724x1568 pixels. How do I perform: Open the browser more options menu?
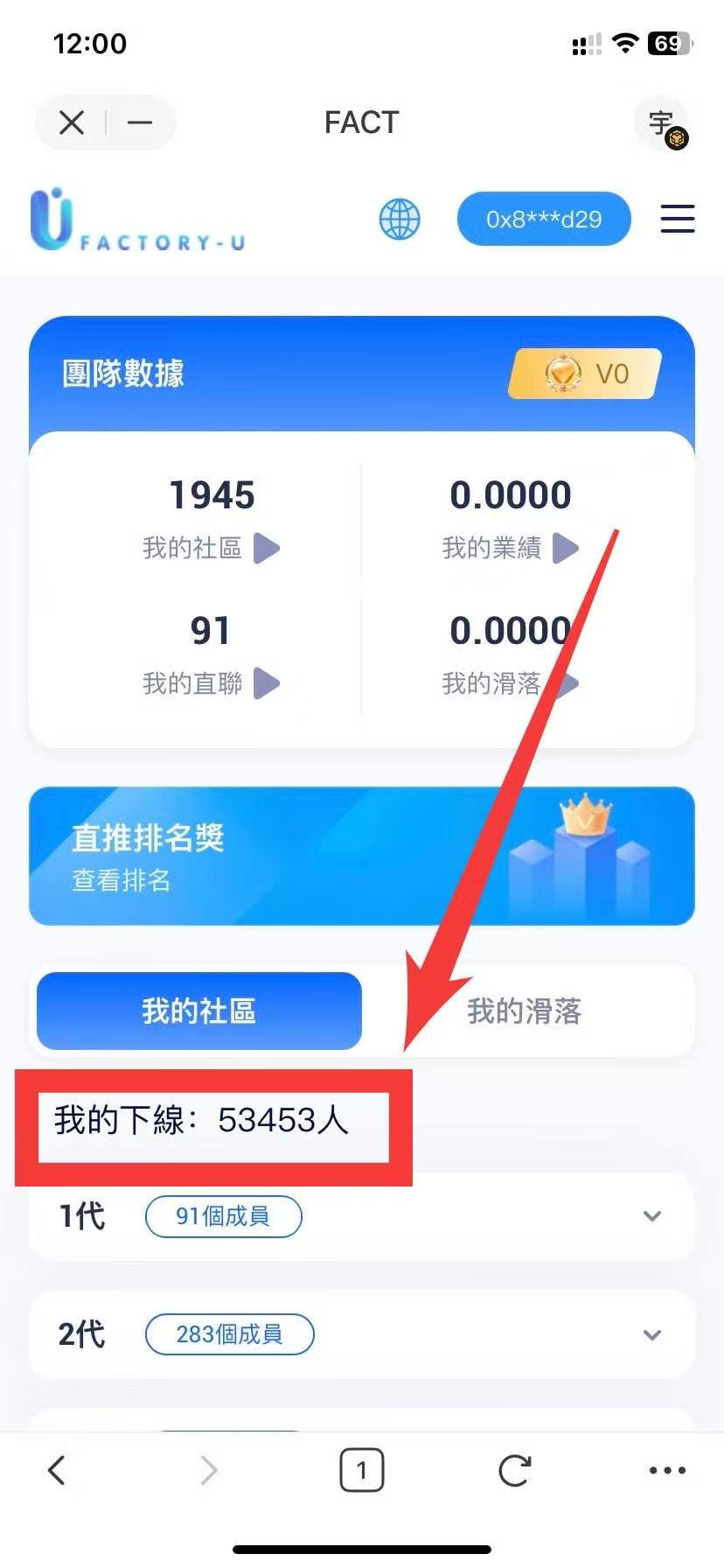coord(667,1470)
